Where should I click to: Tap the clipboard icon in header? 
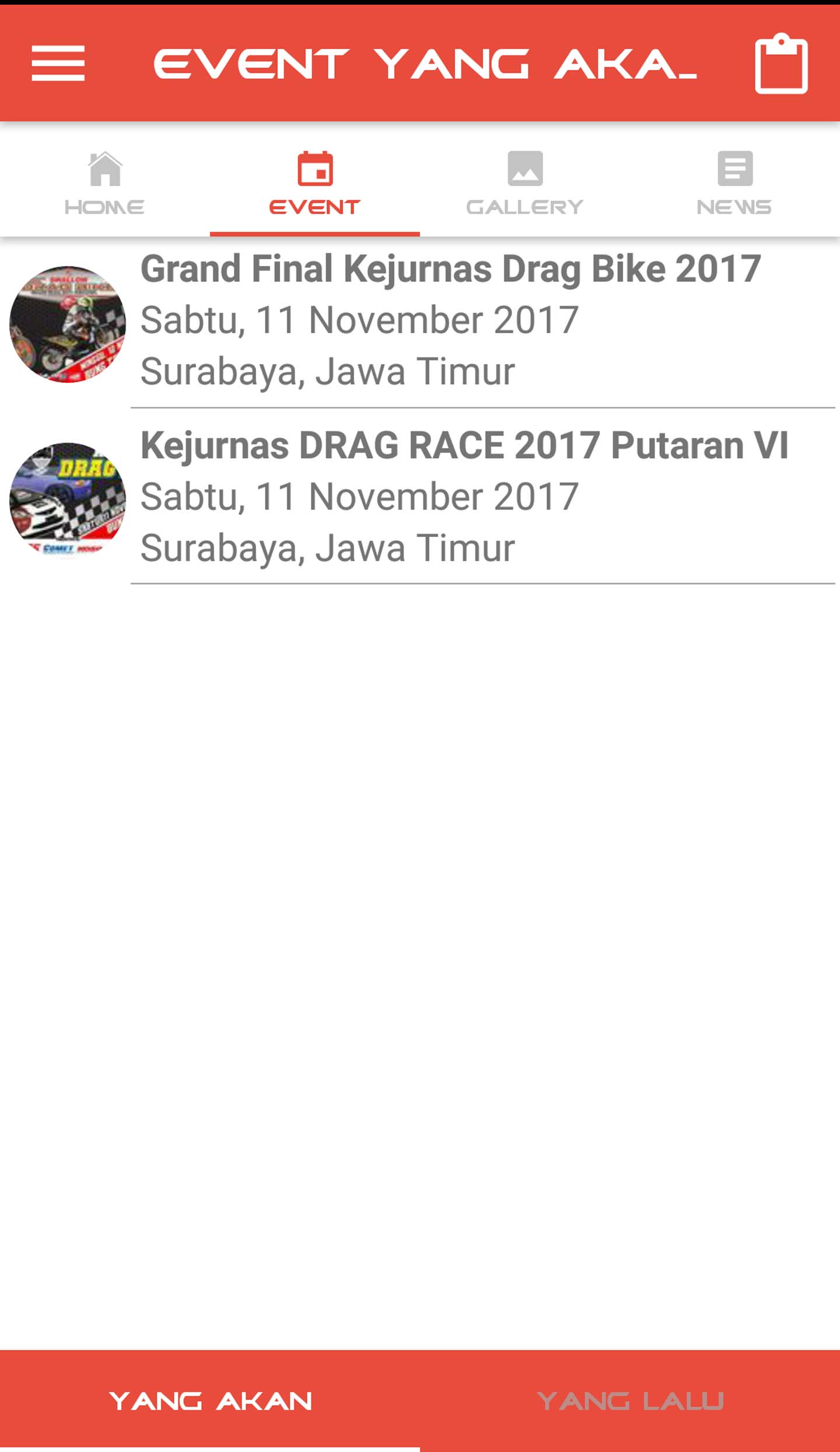781,64
